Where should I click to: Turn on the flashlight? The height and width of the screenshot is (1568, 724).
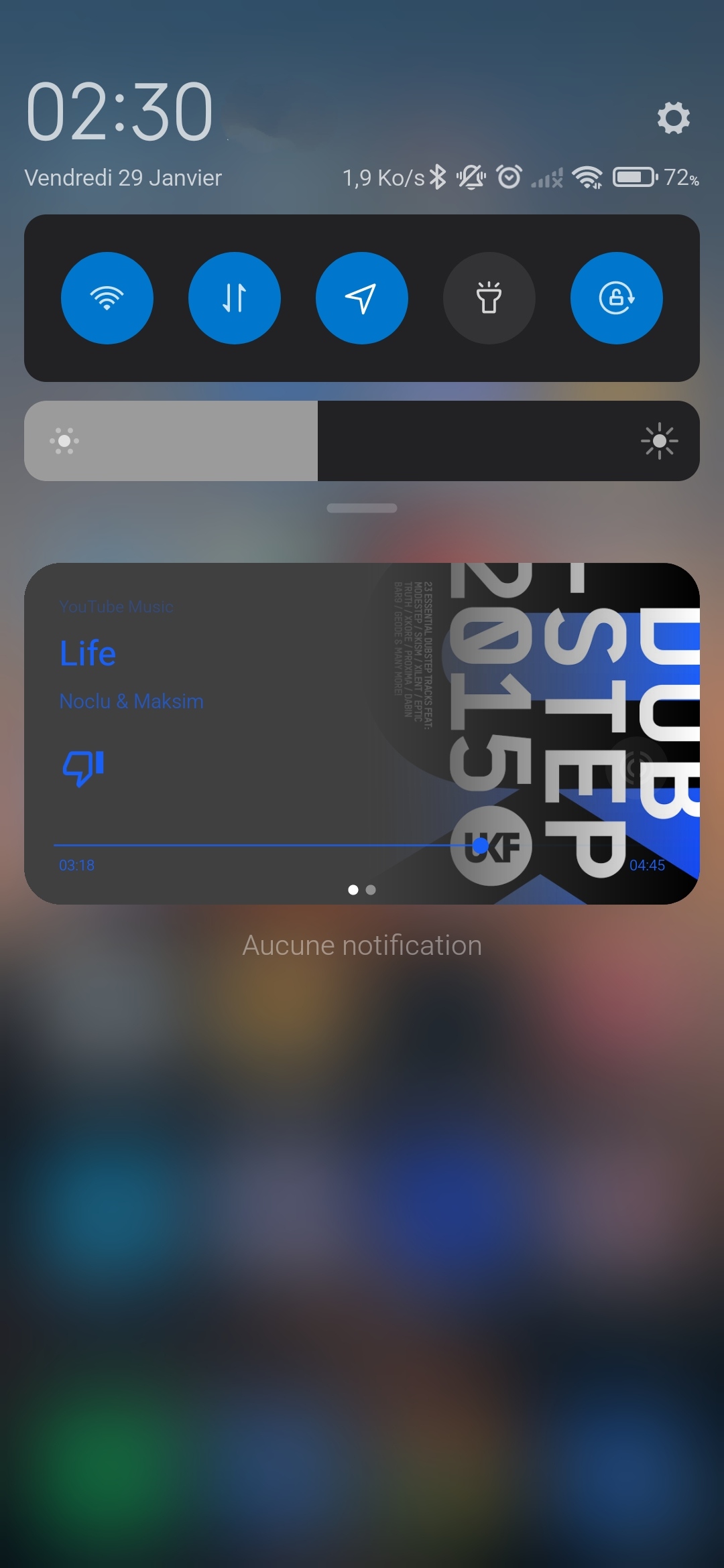pyautogui.click(x=489, y=298)
